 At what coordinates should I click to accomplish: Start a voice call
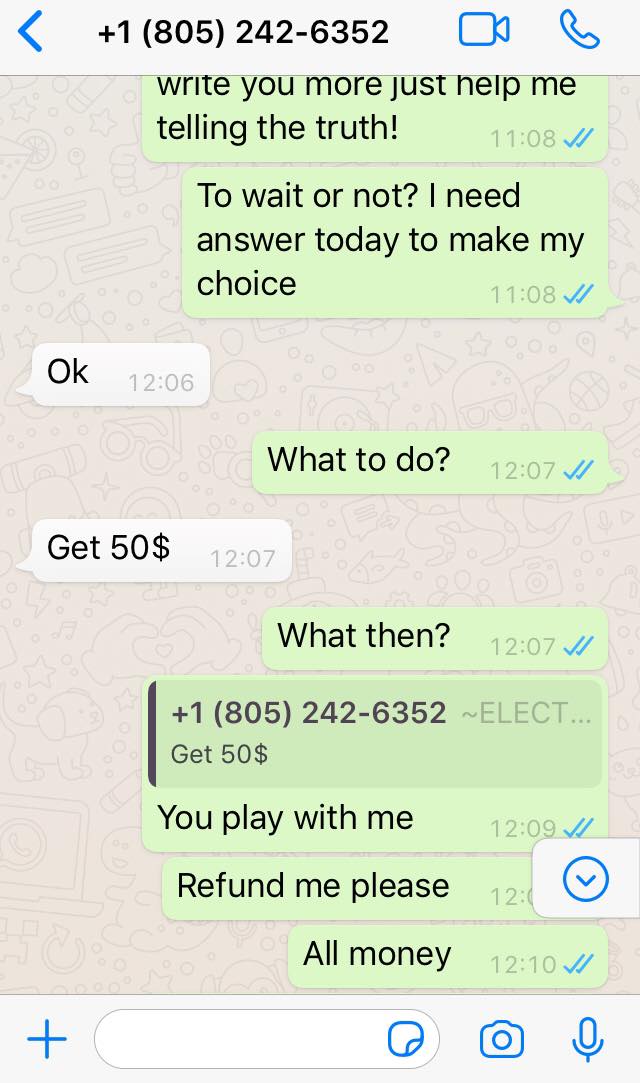[579, 31]
